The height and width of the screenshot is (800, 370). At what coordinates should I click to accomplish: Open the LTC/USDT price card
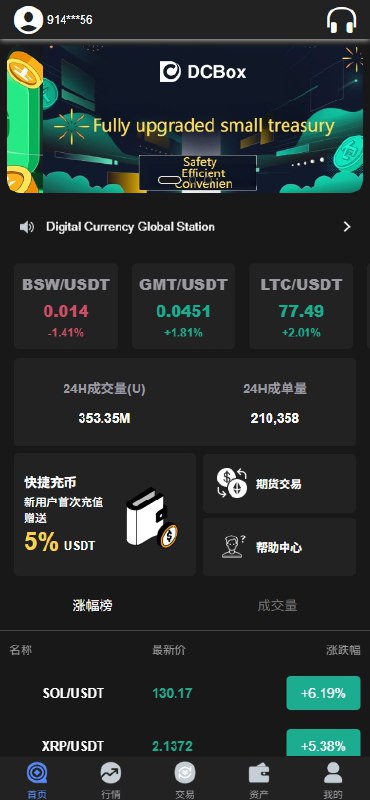(x=301, y=306)
